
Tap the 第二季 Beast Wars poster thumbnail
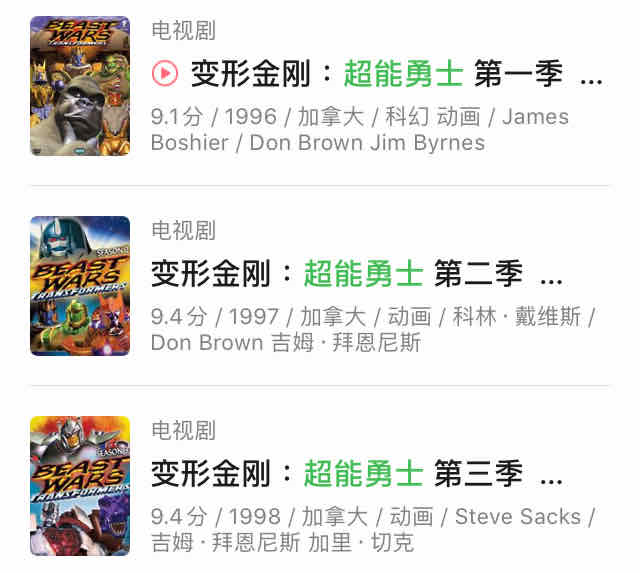pos(80,286)
